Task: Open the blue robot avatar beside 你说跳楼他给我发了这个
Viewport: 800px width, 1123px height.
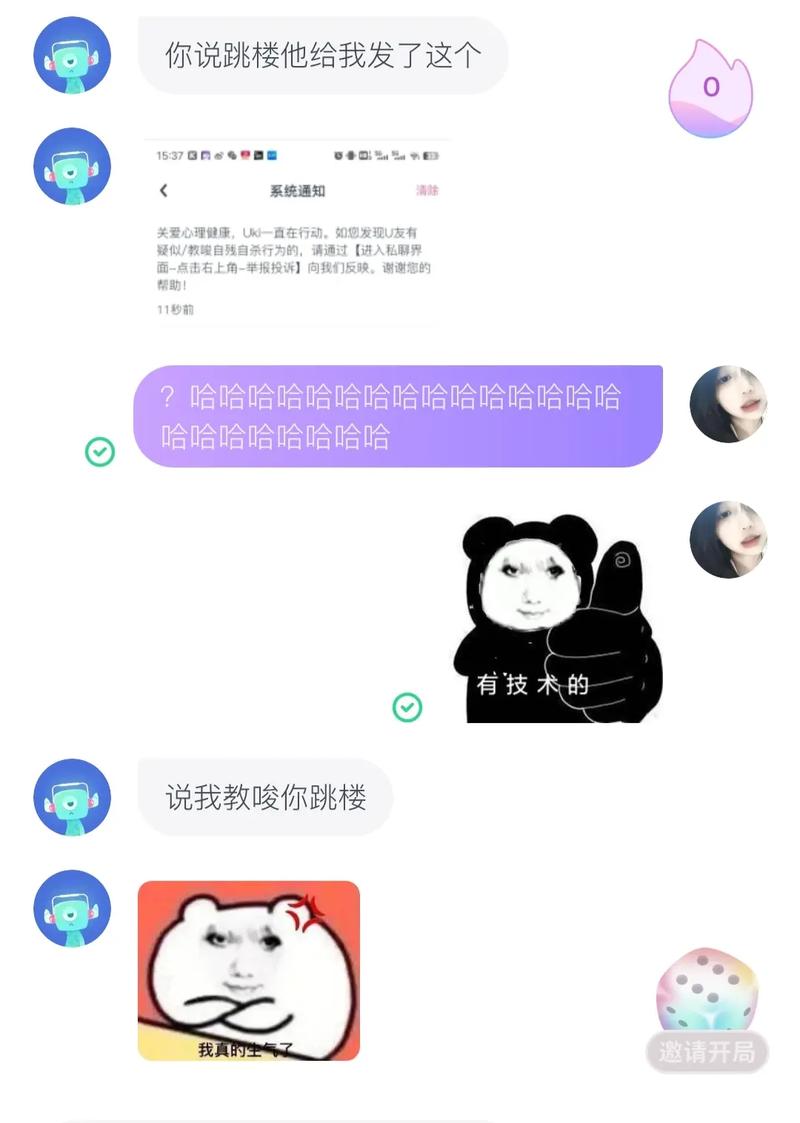Action: point(71,55)
